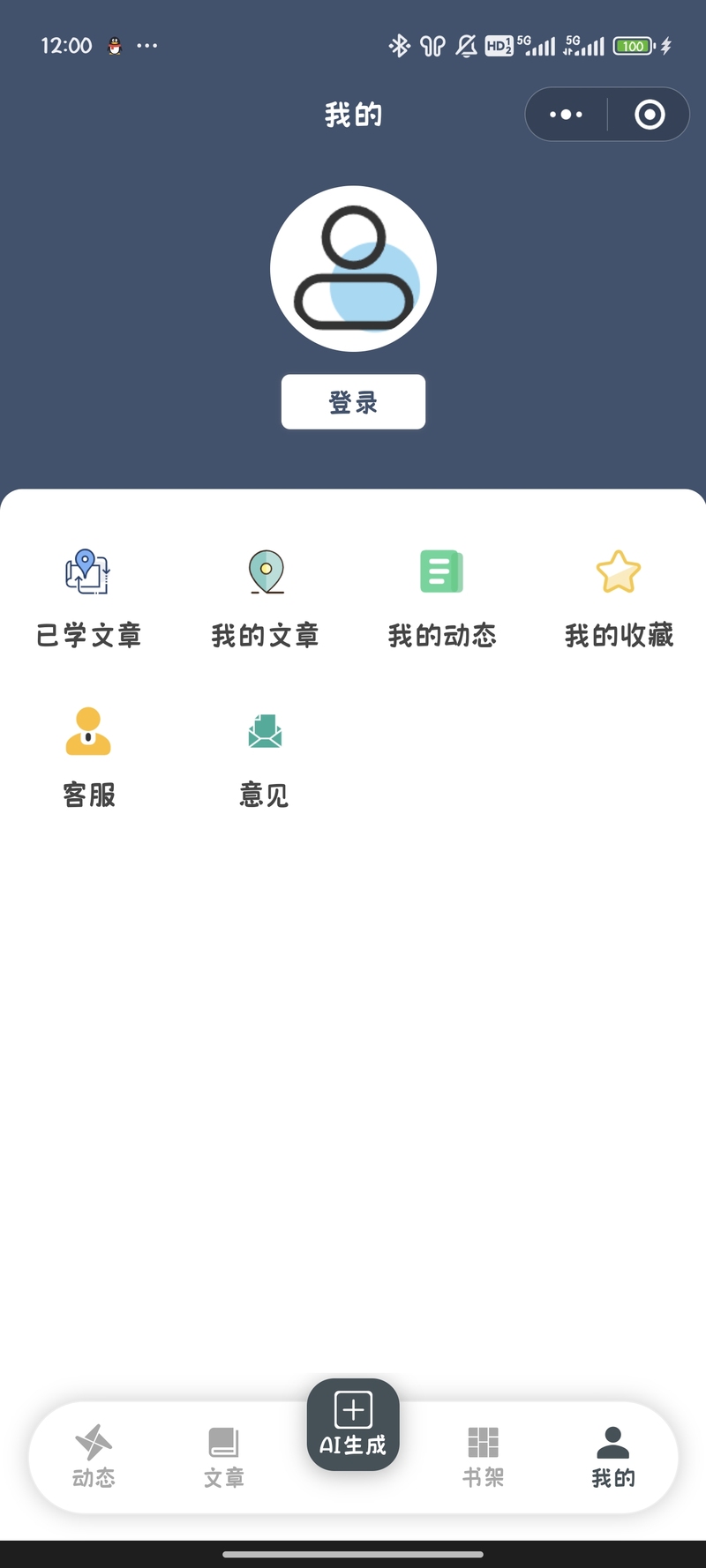The image size is (706, 1568).
Task: Open 意见 feedback
Action: (265, 758)
